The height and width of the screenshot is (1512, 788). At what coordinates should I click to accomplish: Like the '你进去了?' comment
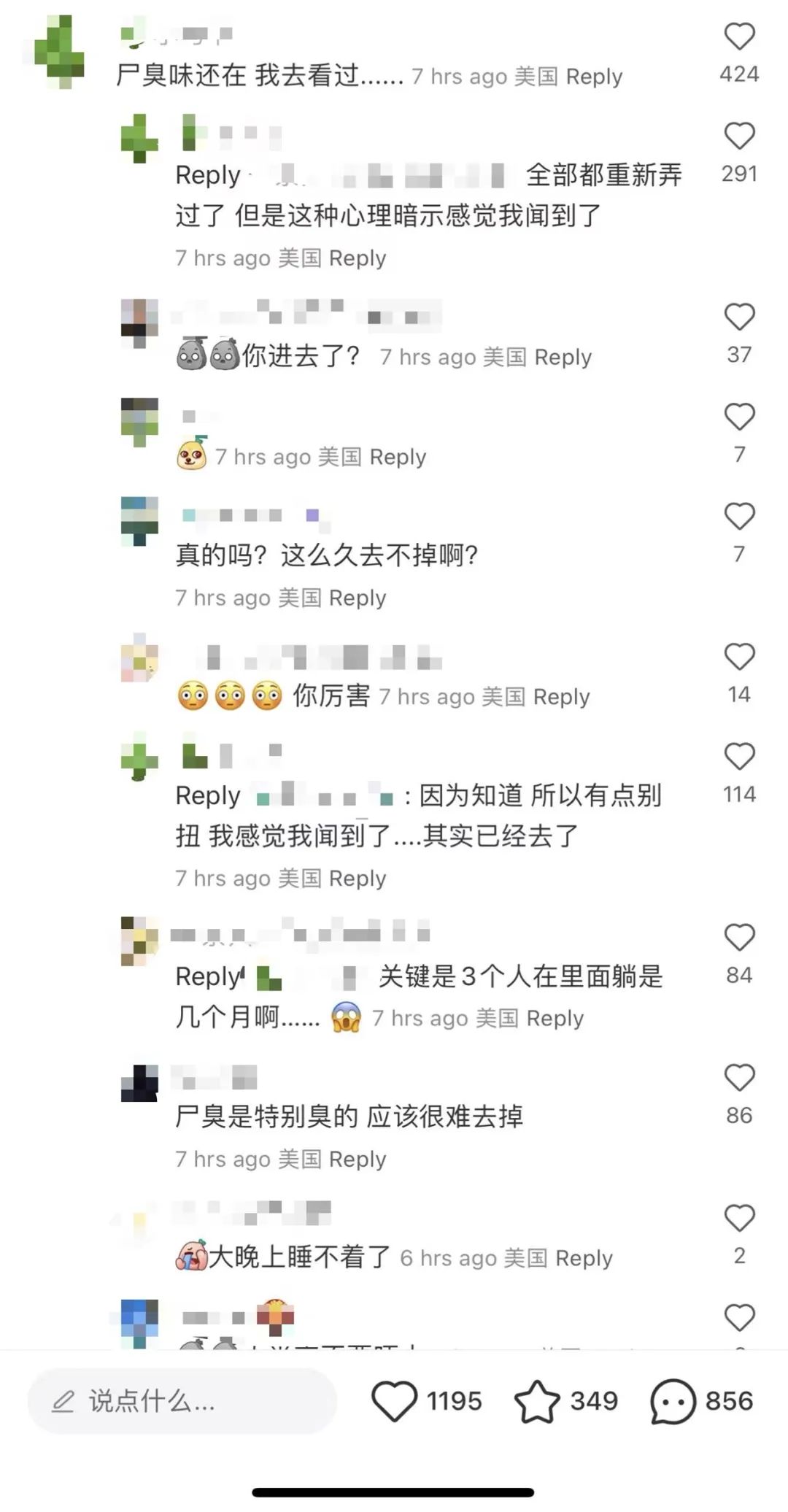[x=738, y=317]
